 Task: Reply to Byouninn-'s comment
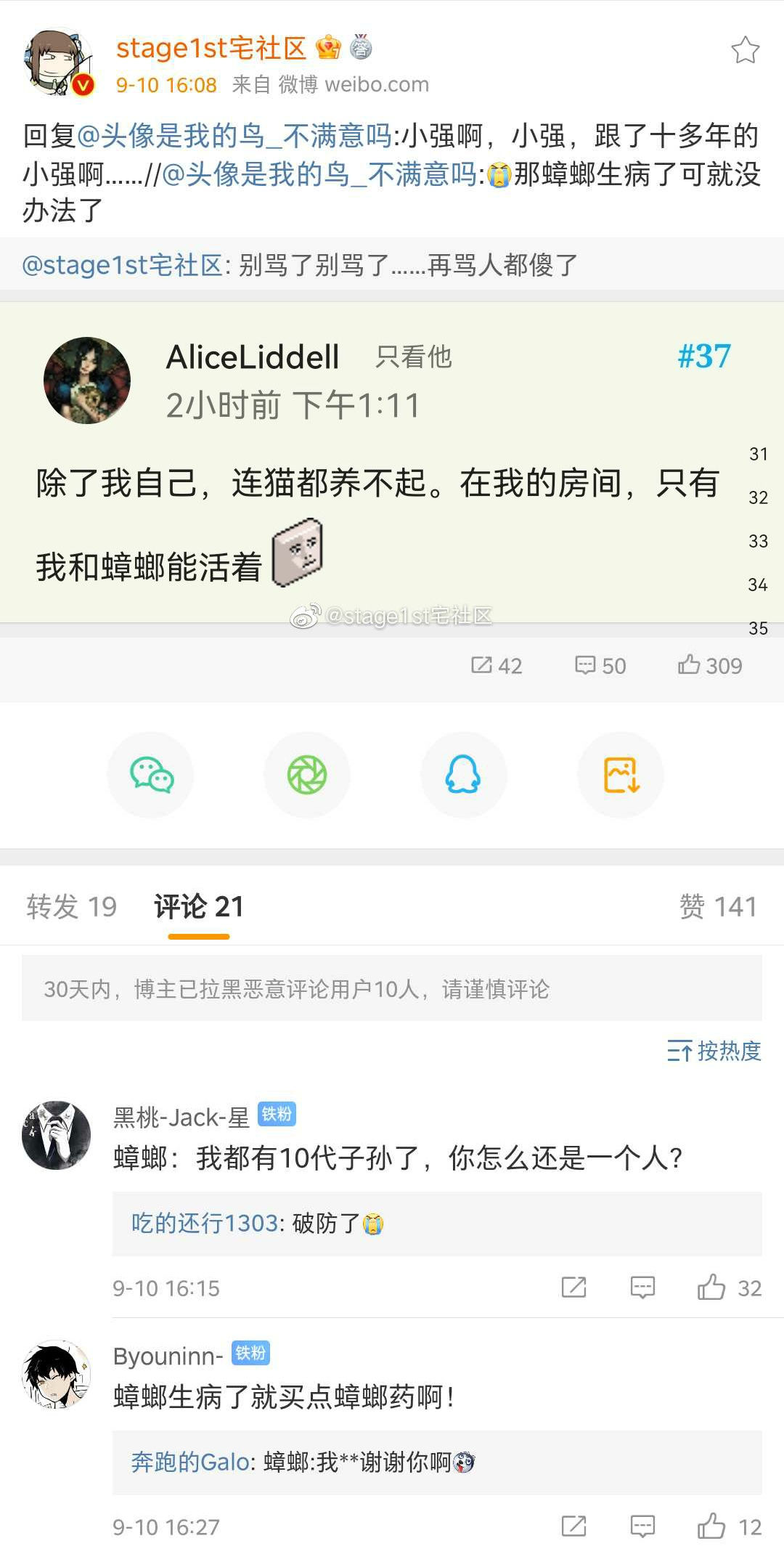[642, 1526]
